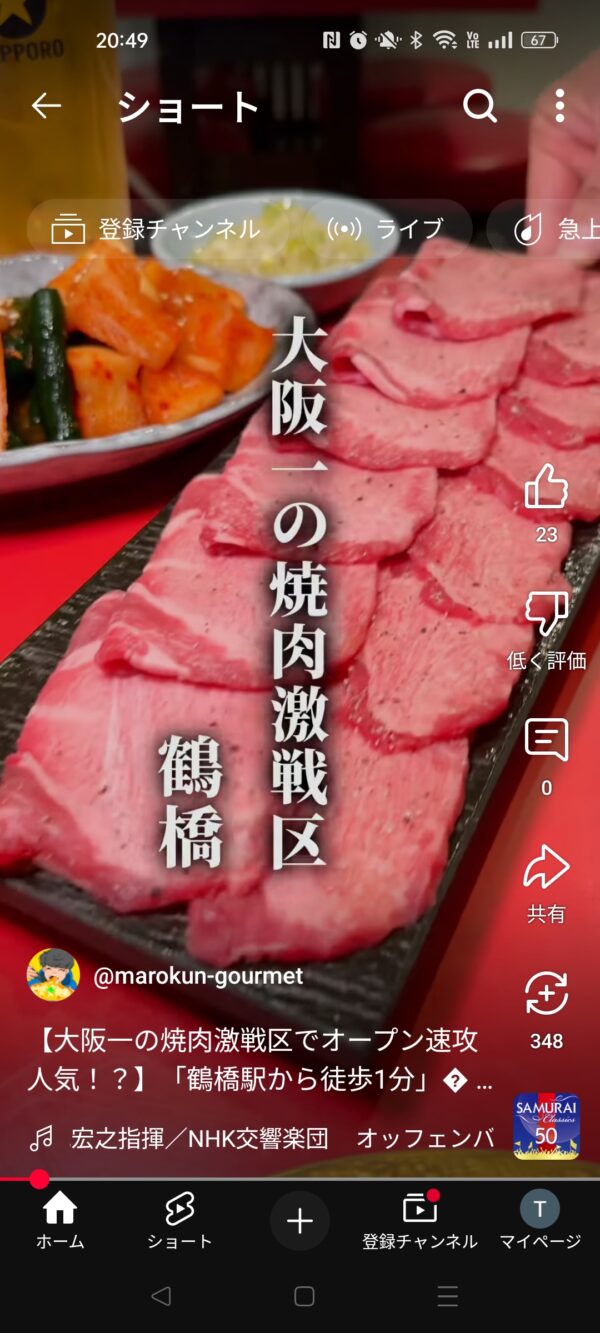
Task: Open search in Shorts
Action: [x=480, y=106]
